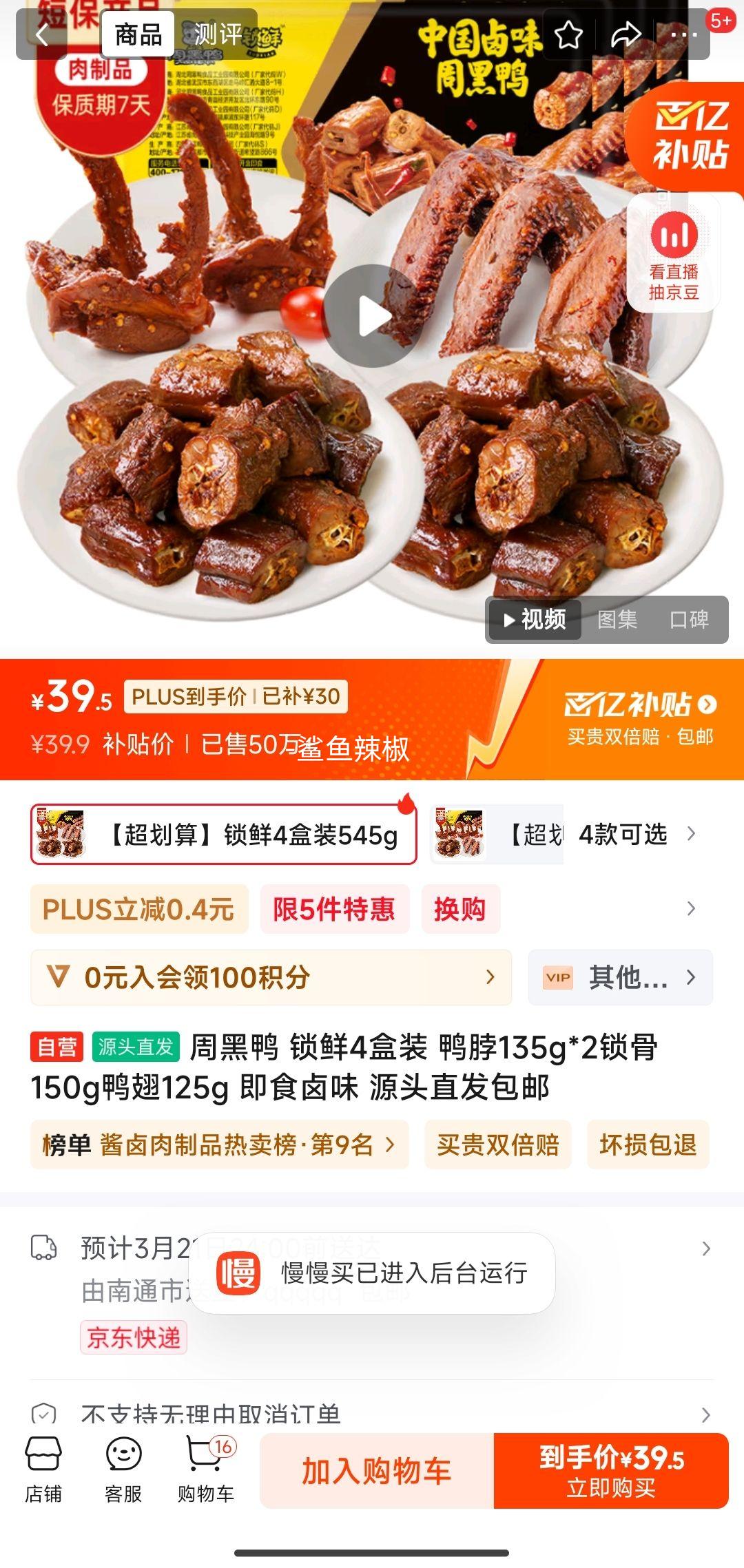
Task: Visit the 店铺 store page
Action: pyautogui.click(x=43, y=1470)
